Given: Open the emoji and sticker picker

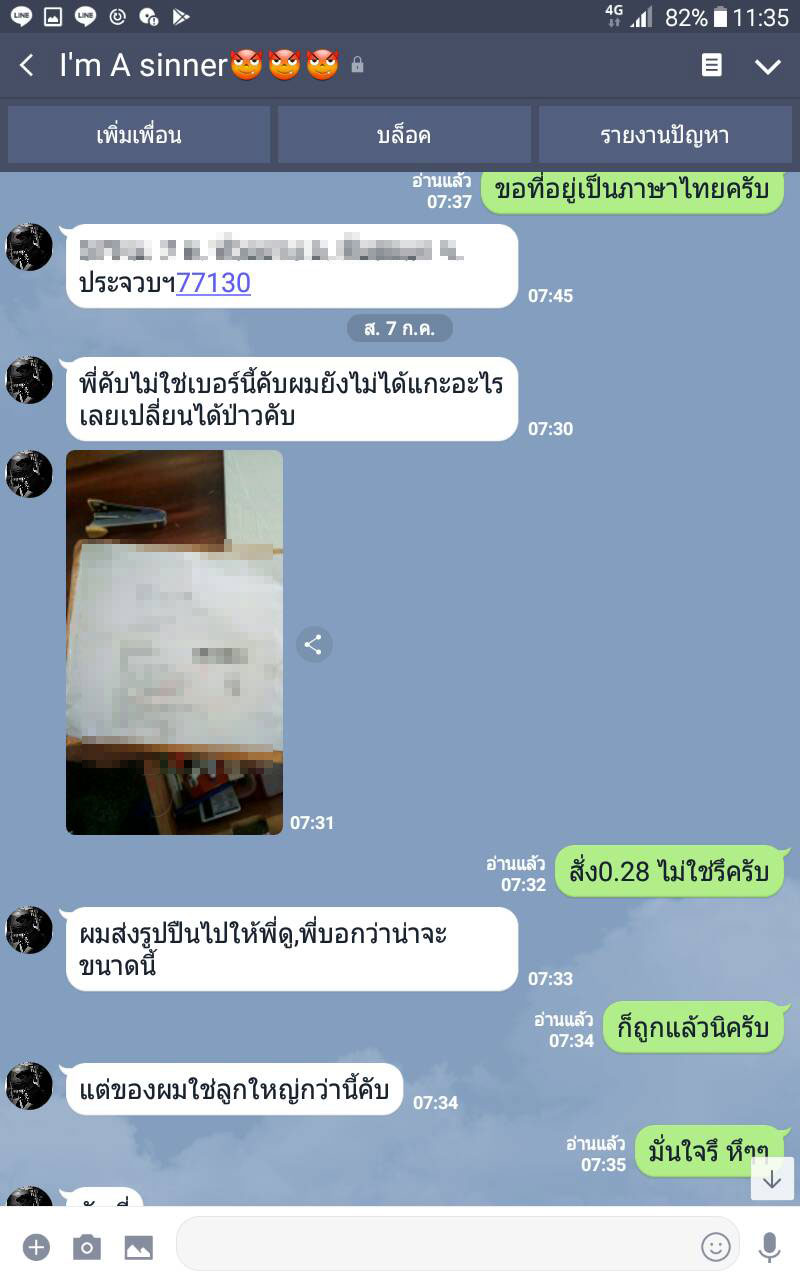Looking at the screenshot, I should [x=715, y=1246].
